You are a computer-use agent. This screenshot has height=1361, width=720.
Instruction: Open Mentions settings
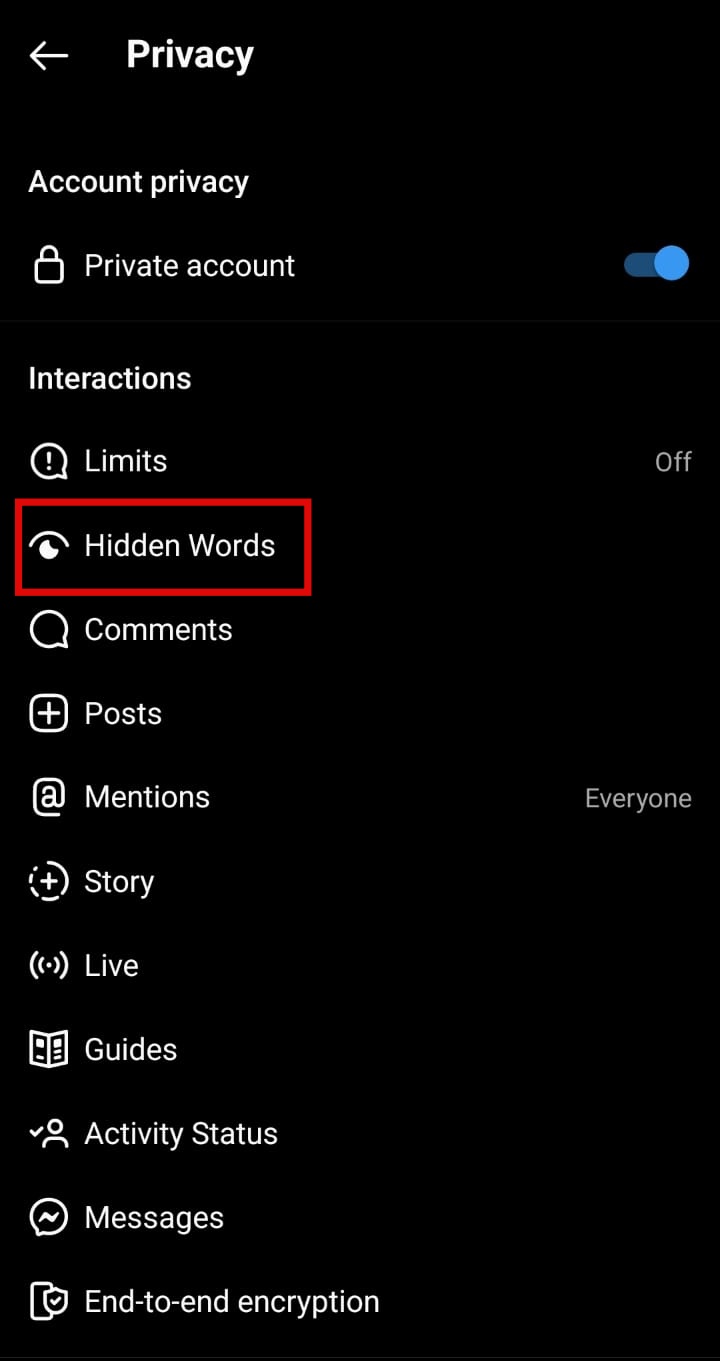147,797
